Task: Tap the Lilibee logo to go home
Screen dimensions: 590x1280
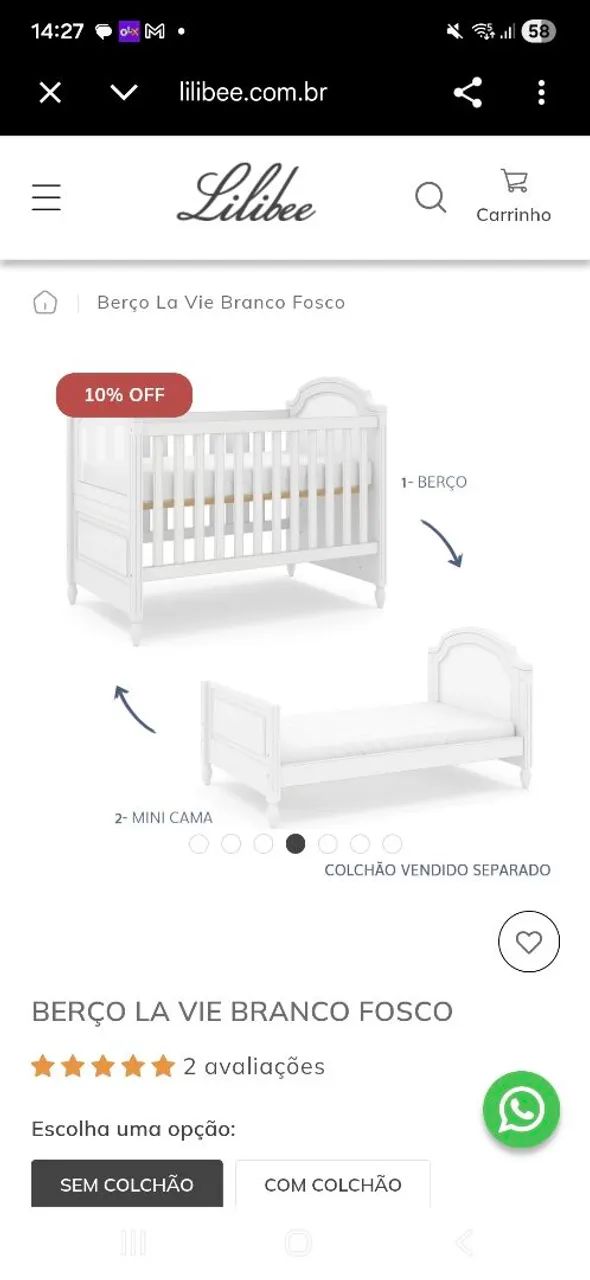Action: coord(246,193)
